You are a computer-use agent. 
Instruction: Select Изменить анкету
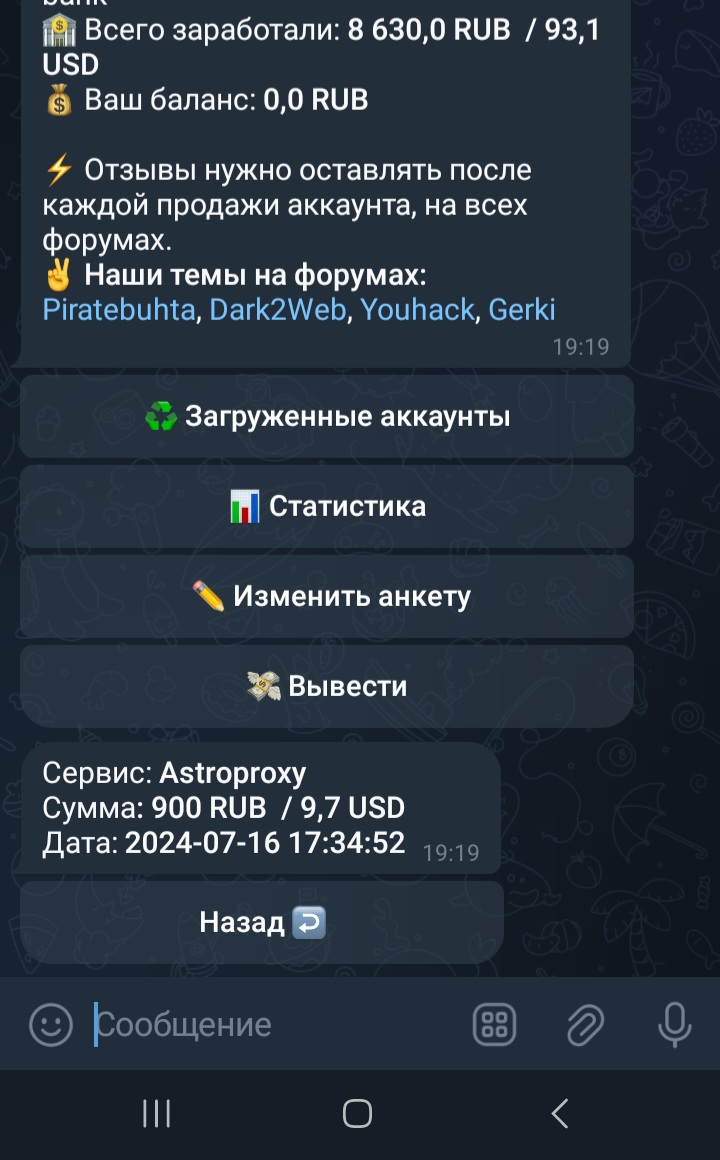[x=327, y=596]
